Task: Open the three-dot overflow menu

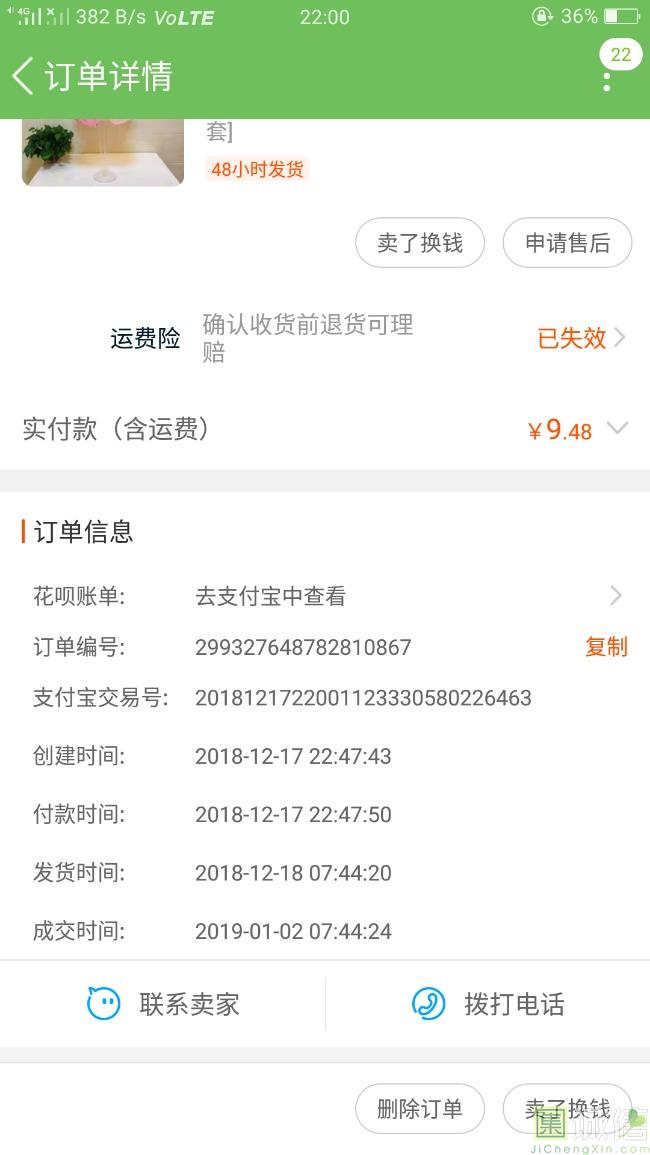Action: pos(607,80)
